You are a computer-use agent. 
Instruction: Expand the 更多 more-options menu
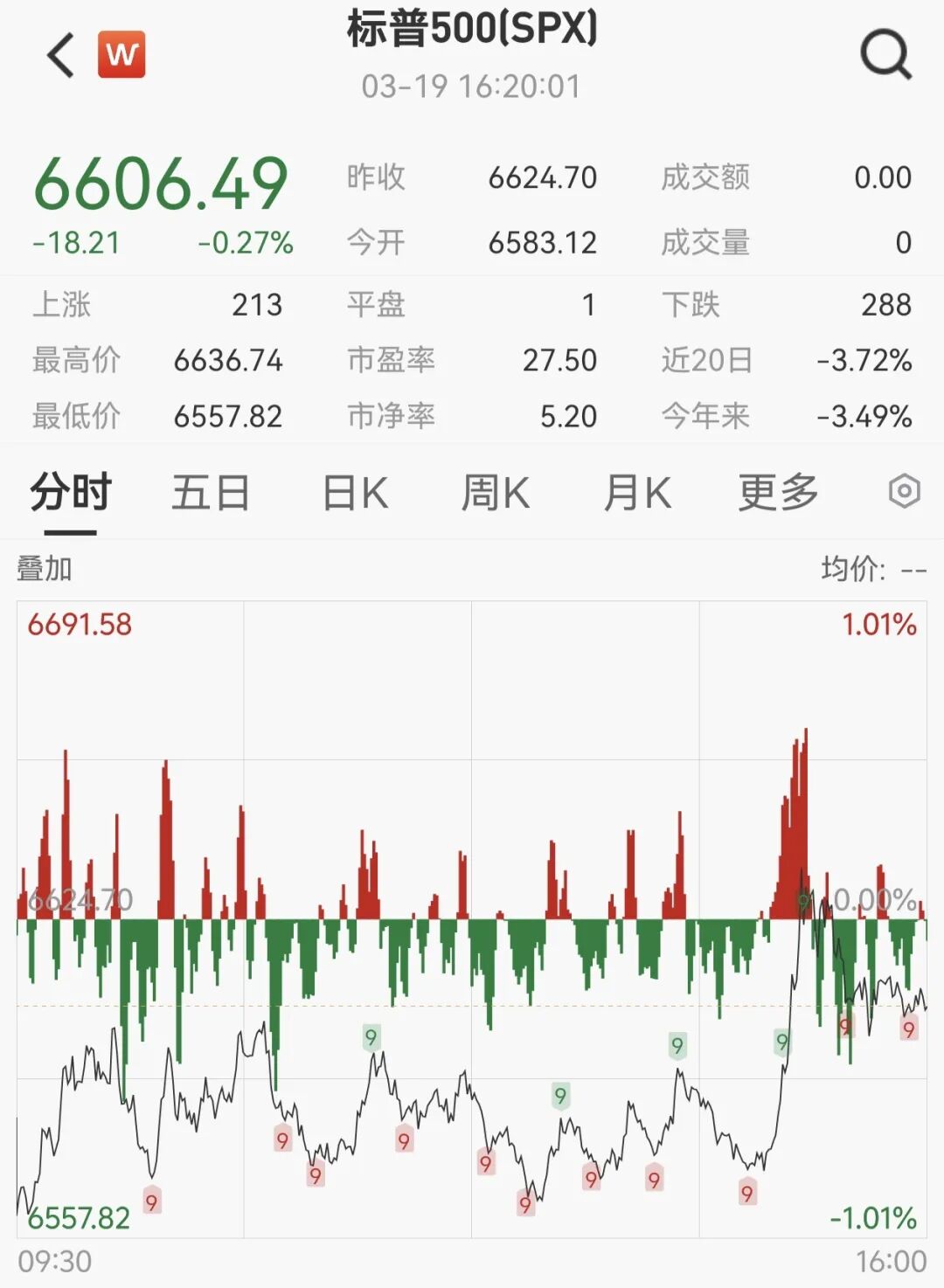click(779, 492)
